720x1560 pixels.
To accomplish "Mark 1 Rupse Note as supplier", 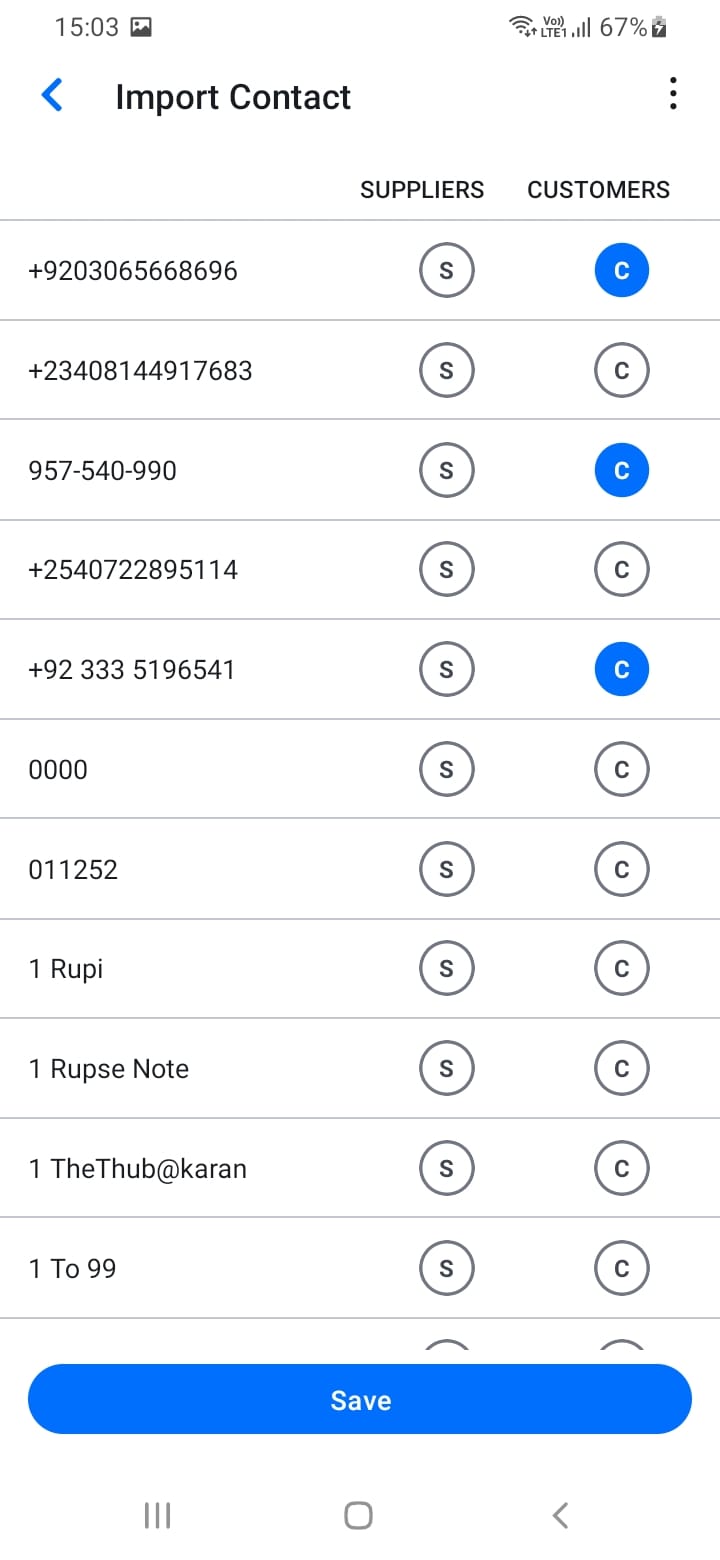I will pyautogui.click(x=446, y=1068).
